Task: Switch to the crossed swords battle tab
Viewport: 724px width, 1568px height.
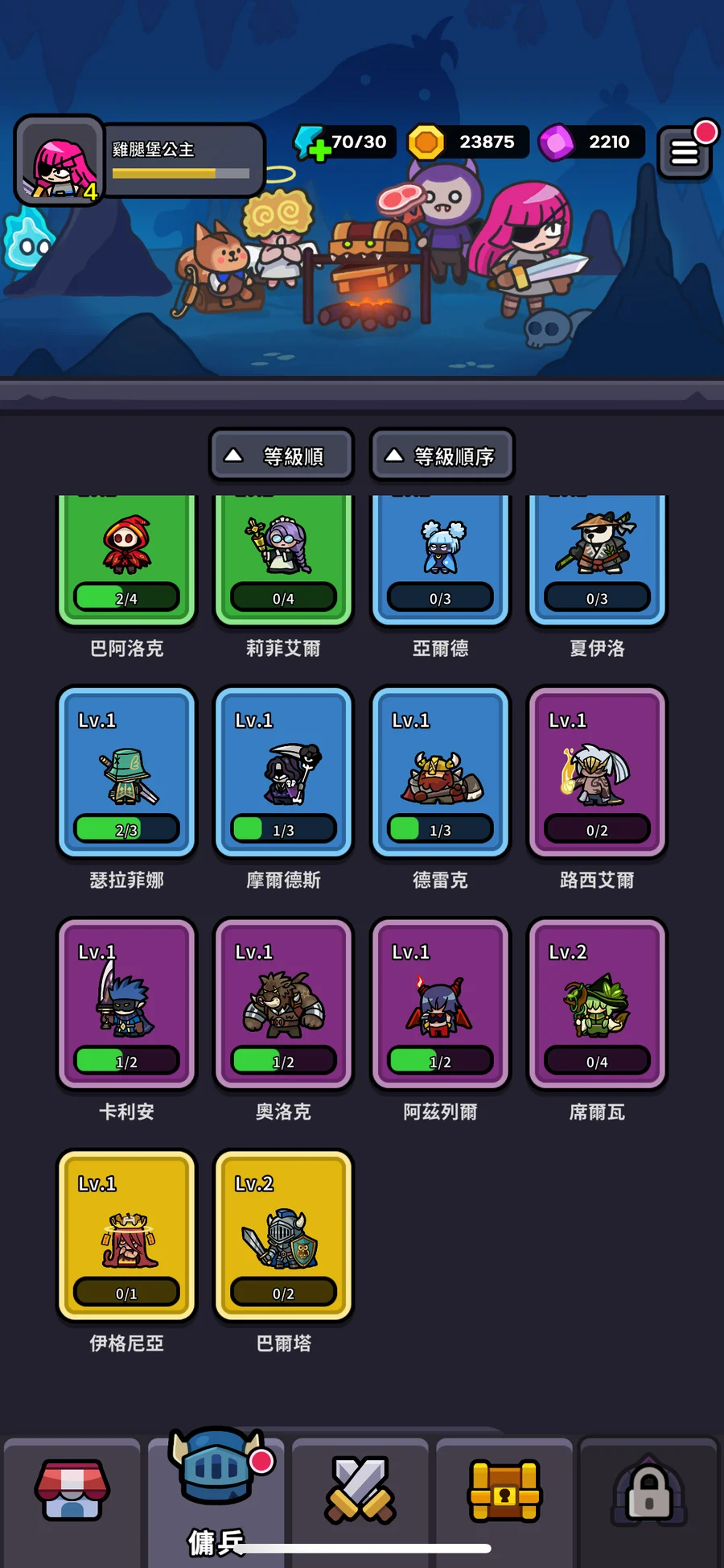Action: (360, 1489)
